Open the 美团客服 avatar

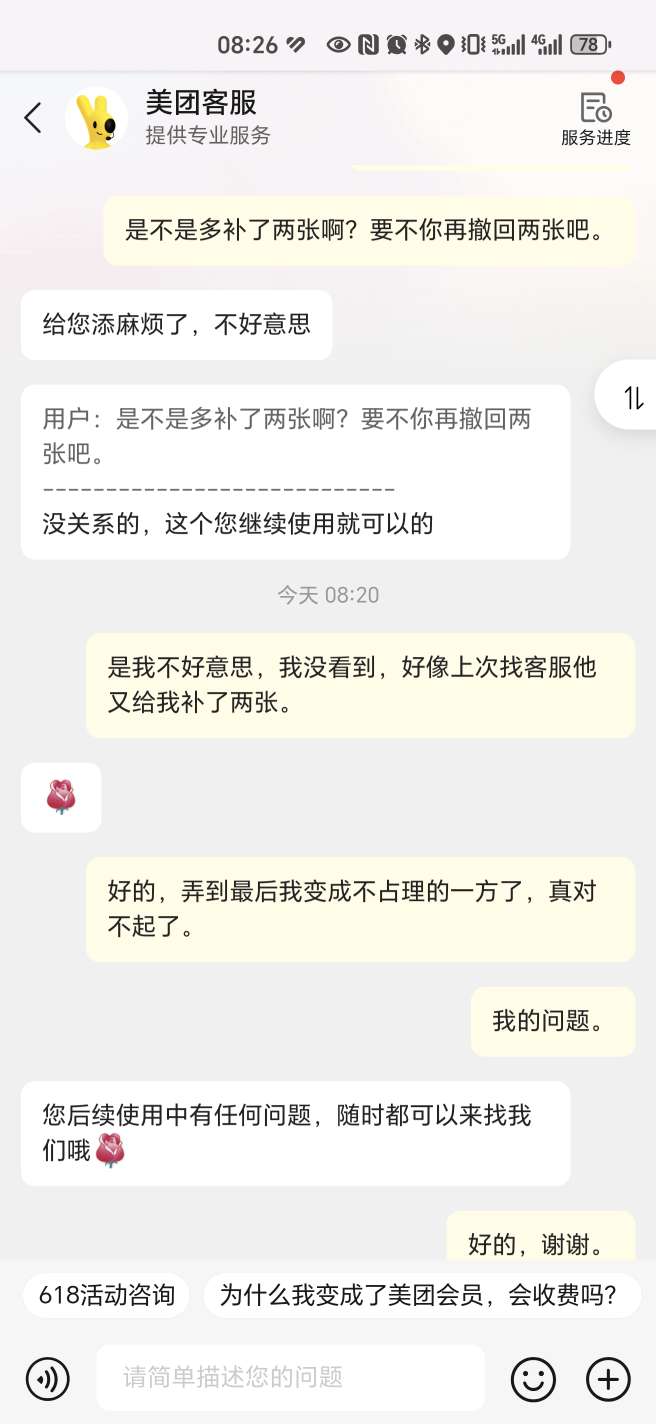[97, 119]
